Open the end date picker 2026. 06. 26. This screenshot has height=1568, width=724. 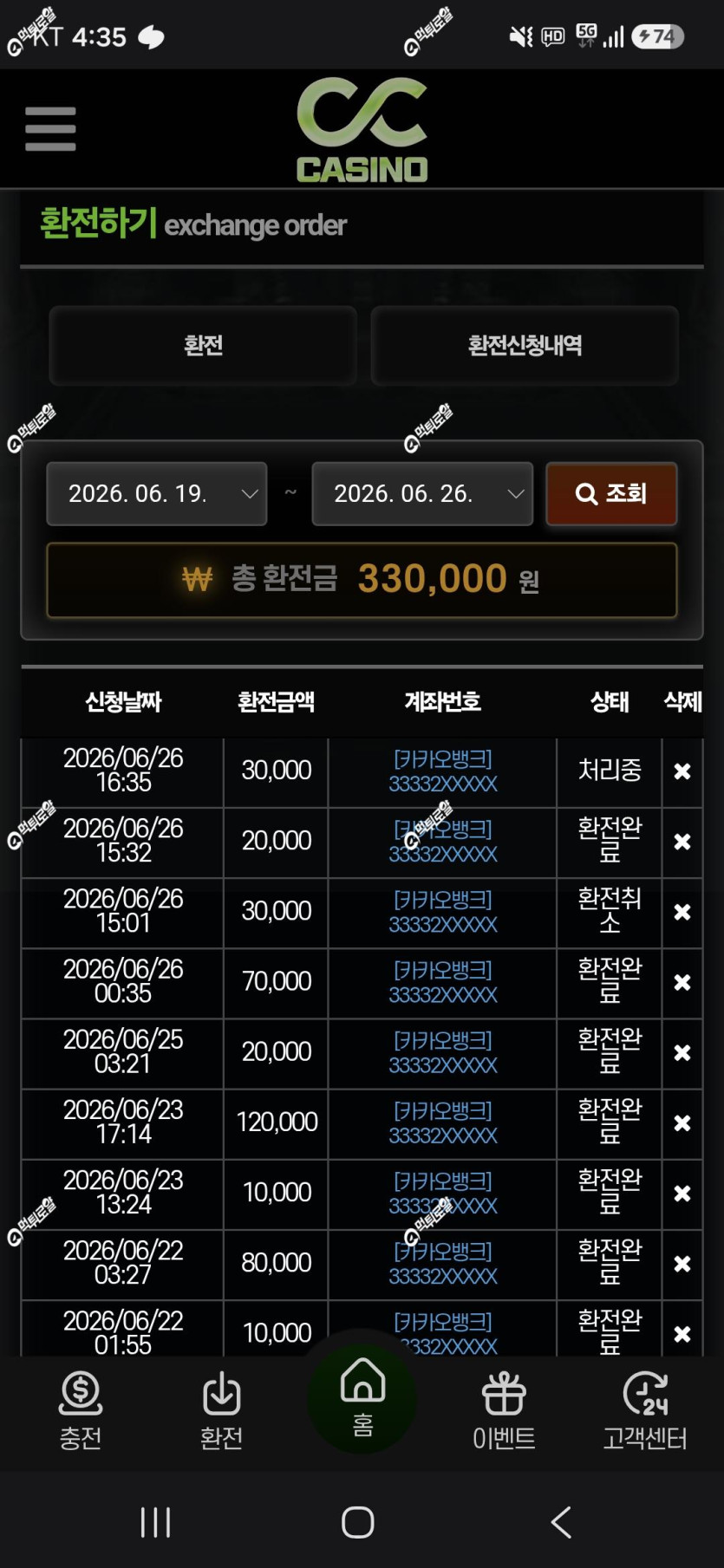422,493
